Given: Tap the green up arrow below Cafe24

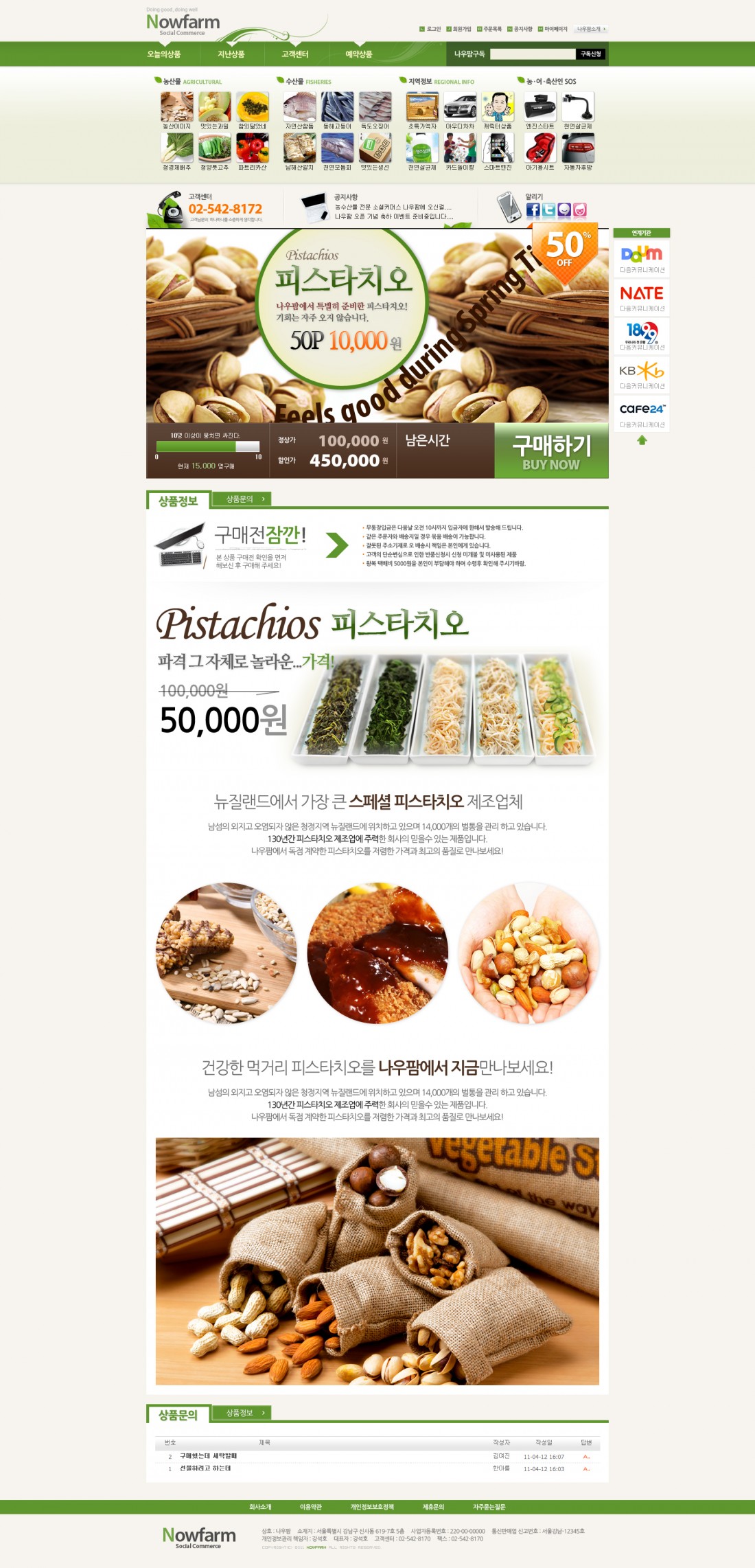Looking at the screenshot, I should pos(642,440).
